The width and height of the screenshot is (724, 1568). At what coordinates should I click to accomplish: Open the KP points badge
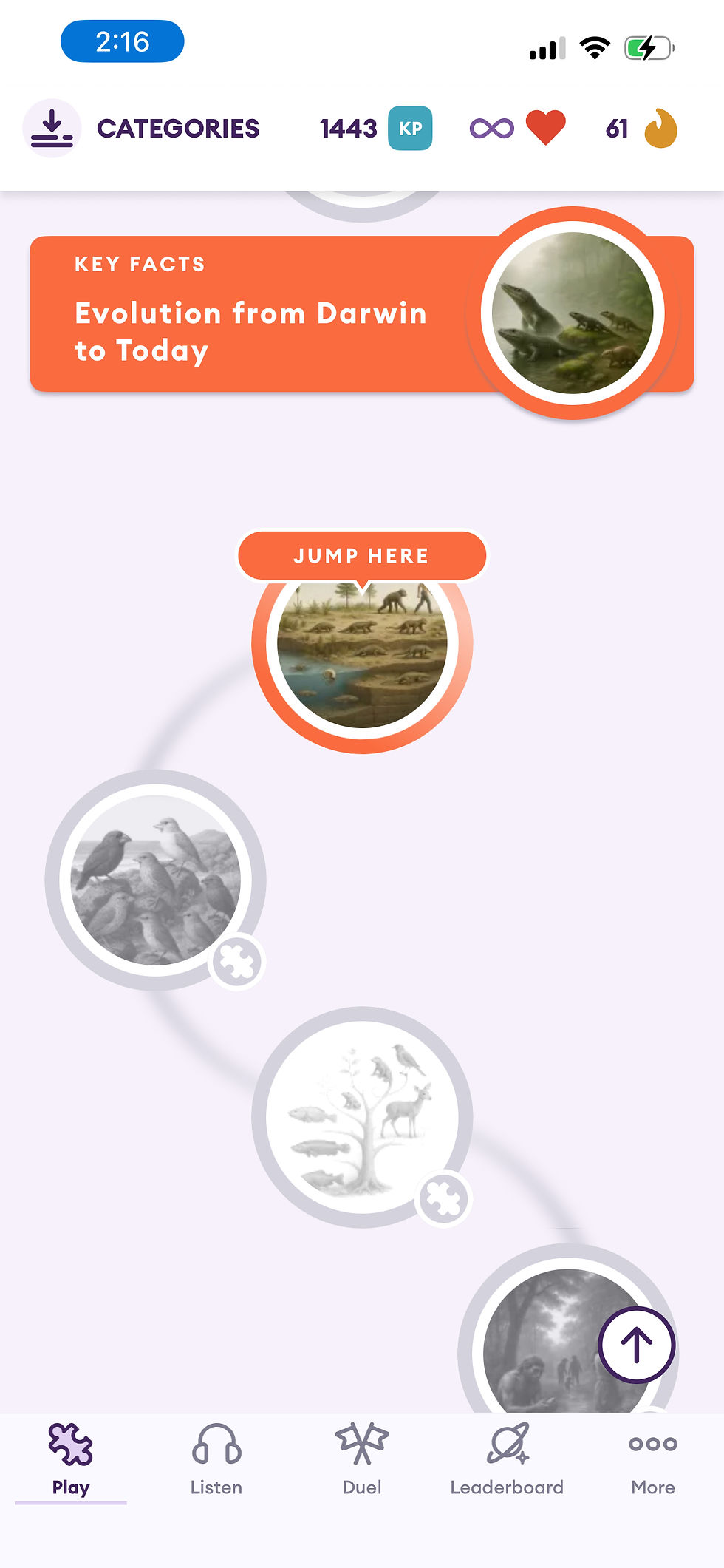(x=410, y=129)
